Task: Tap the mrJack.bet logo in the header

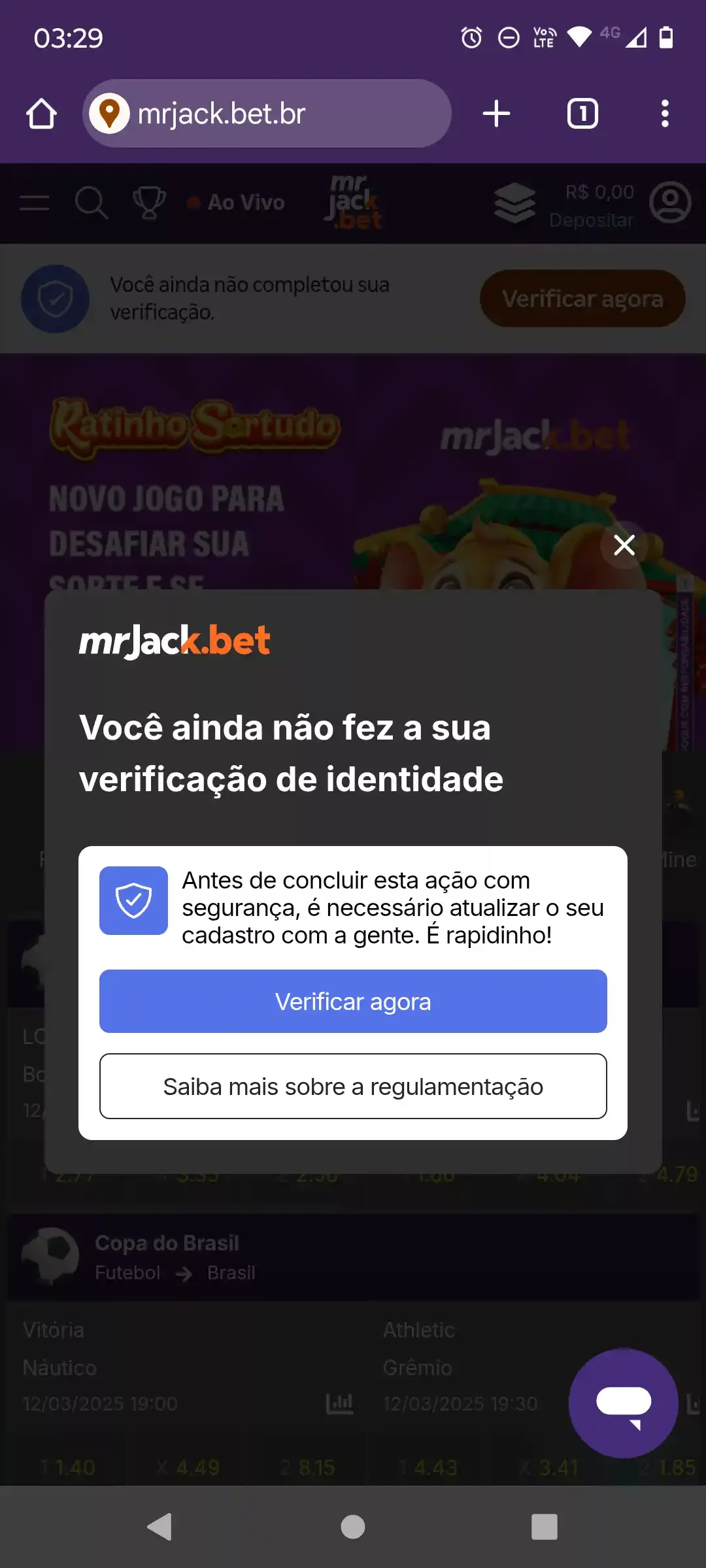Action: click(x=353, y=203)
